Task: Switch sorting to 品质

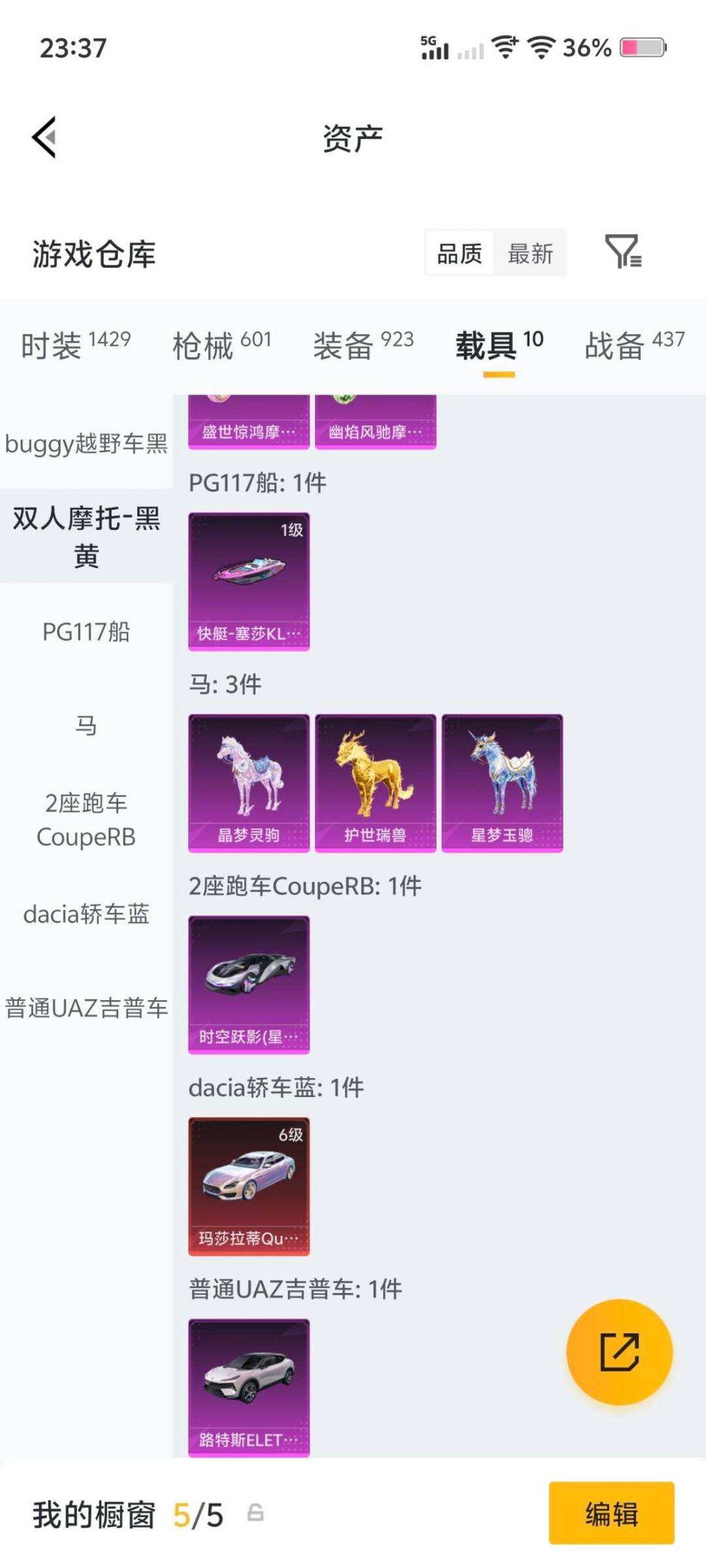Action: pos(458,253)
